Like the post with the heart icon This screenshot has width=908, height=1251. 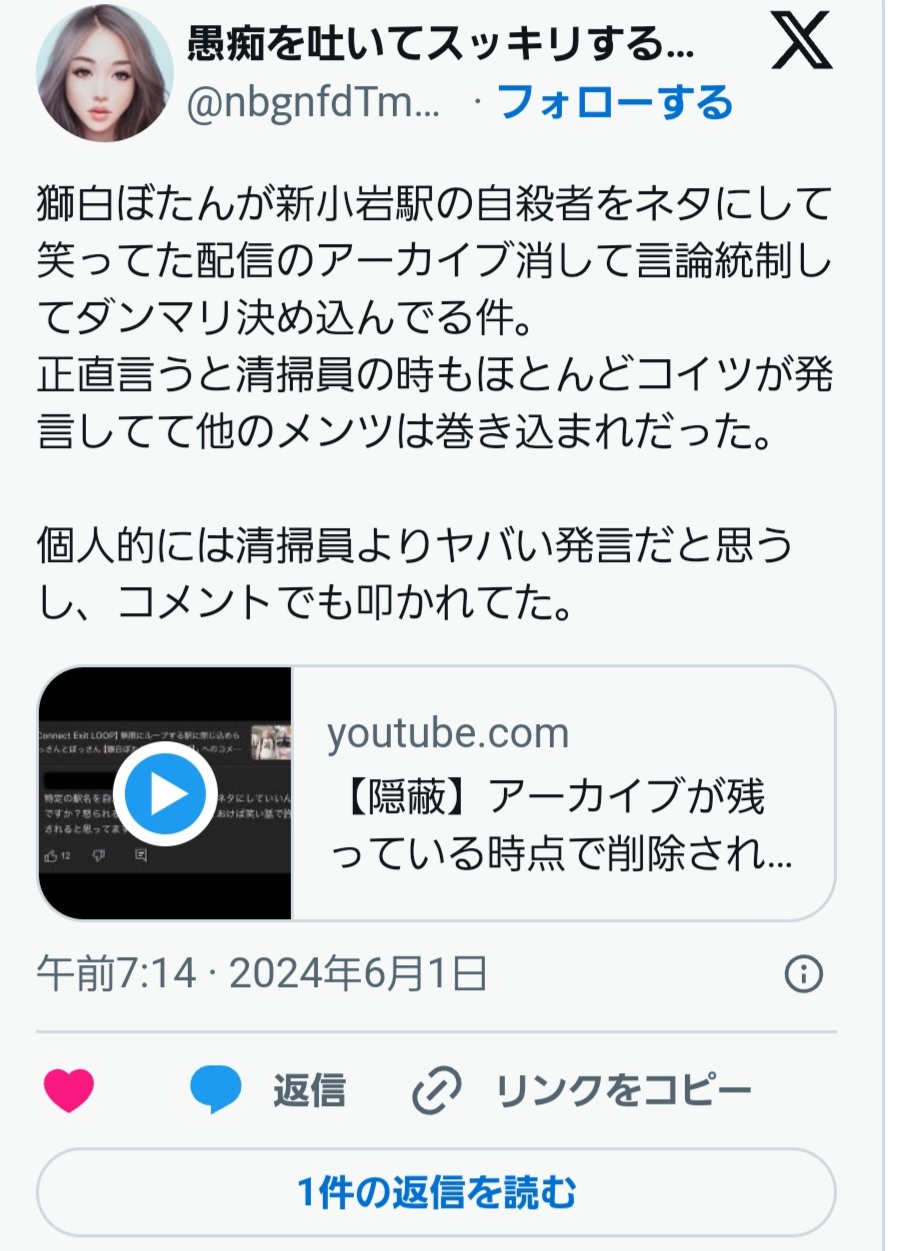(x=69, y=1091)
